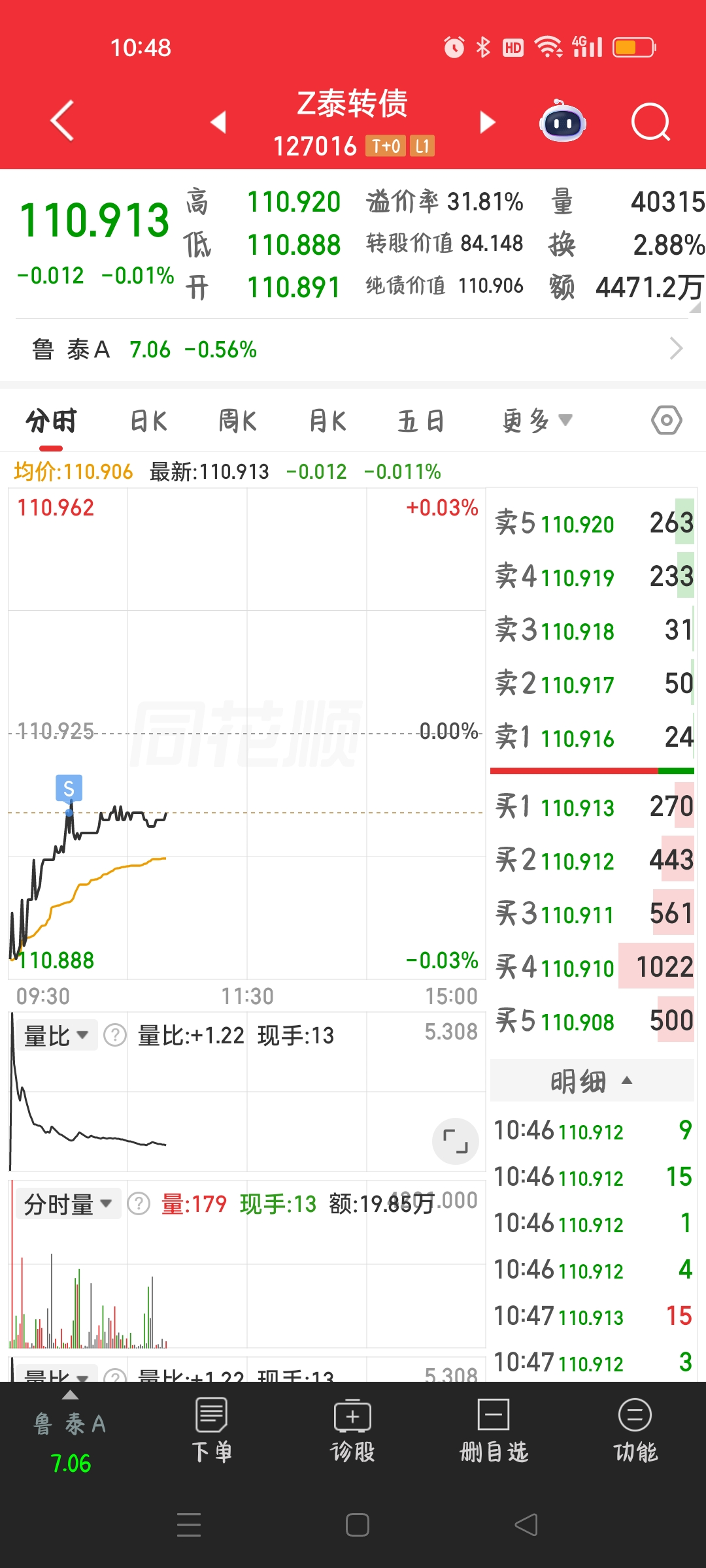Switch to the next security with right triangle
Image resolution: width=706 pixels, height=1568 pixels.
(x=487, y=122)
